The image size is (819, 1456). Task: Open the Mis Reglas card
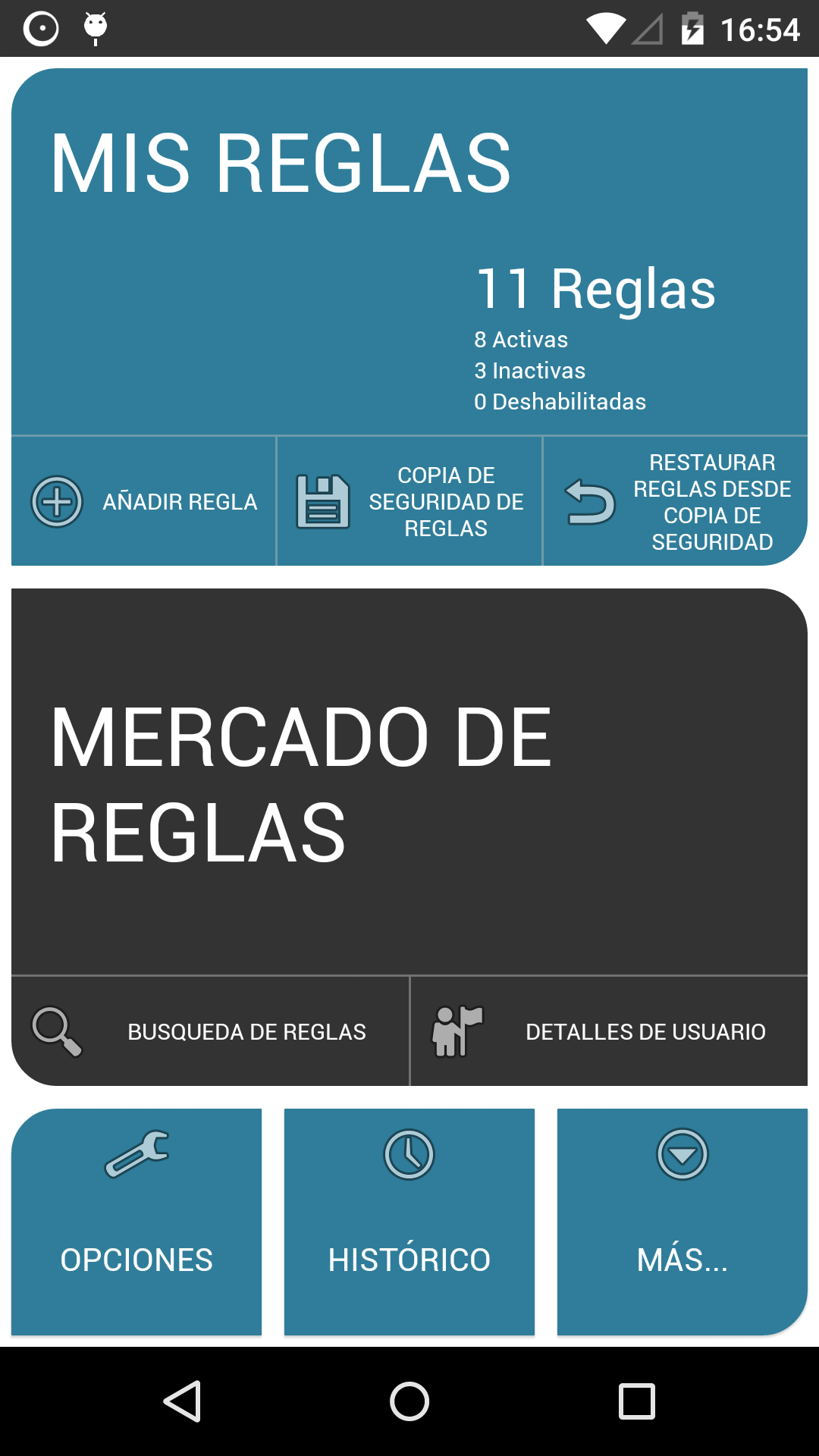pos(409,250)
